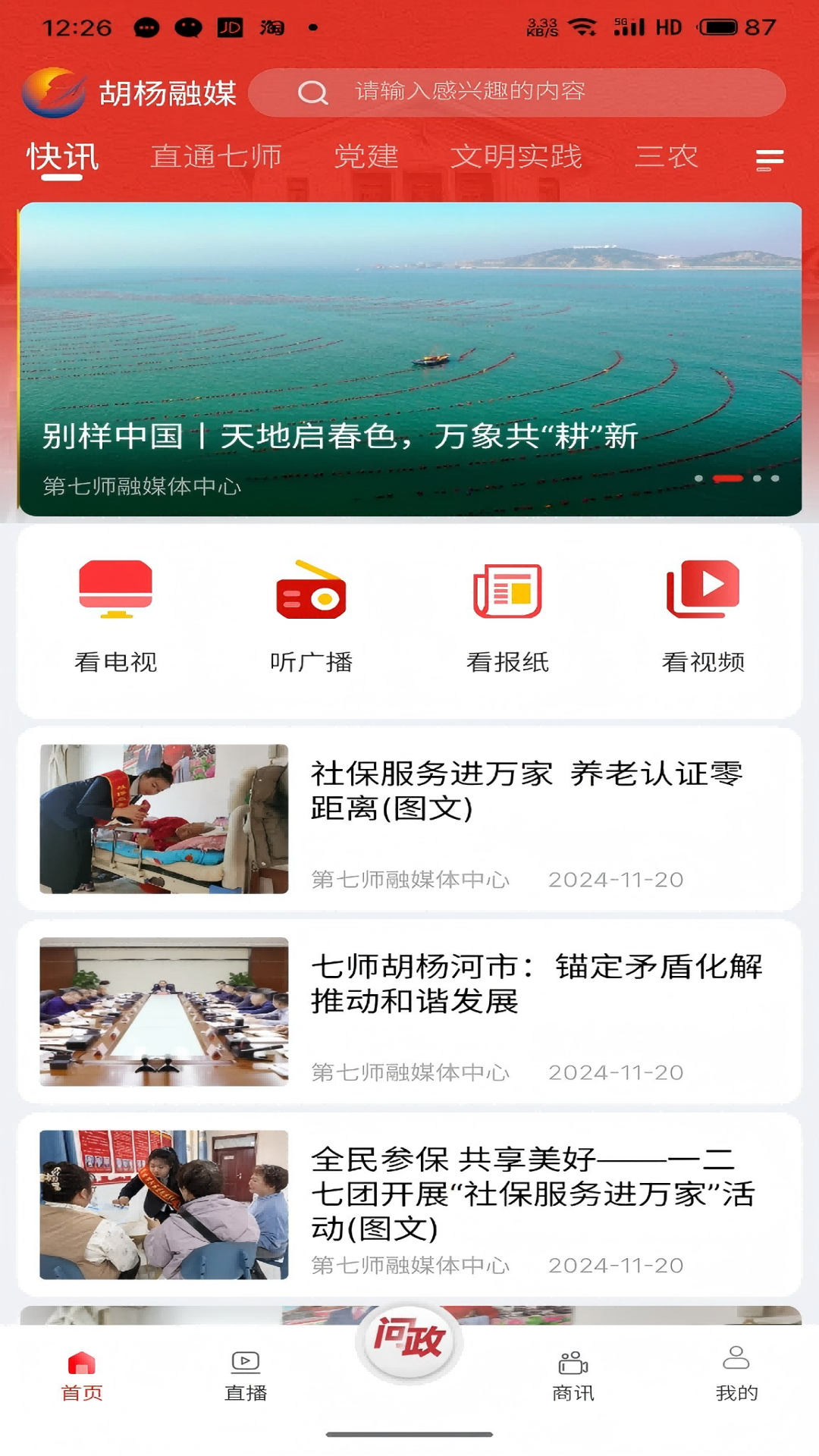Go to the 三农 tab
Viewport: 819px width, 1456px height.
coord(666,157)
